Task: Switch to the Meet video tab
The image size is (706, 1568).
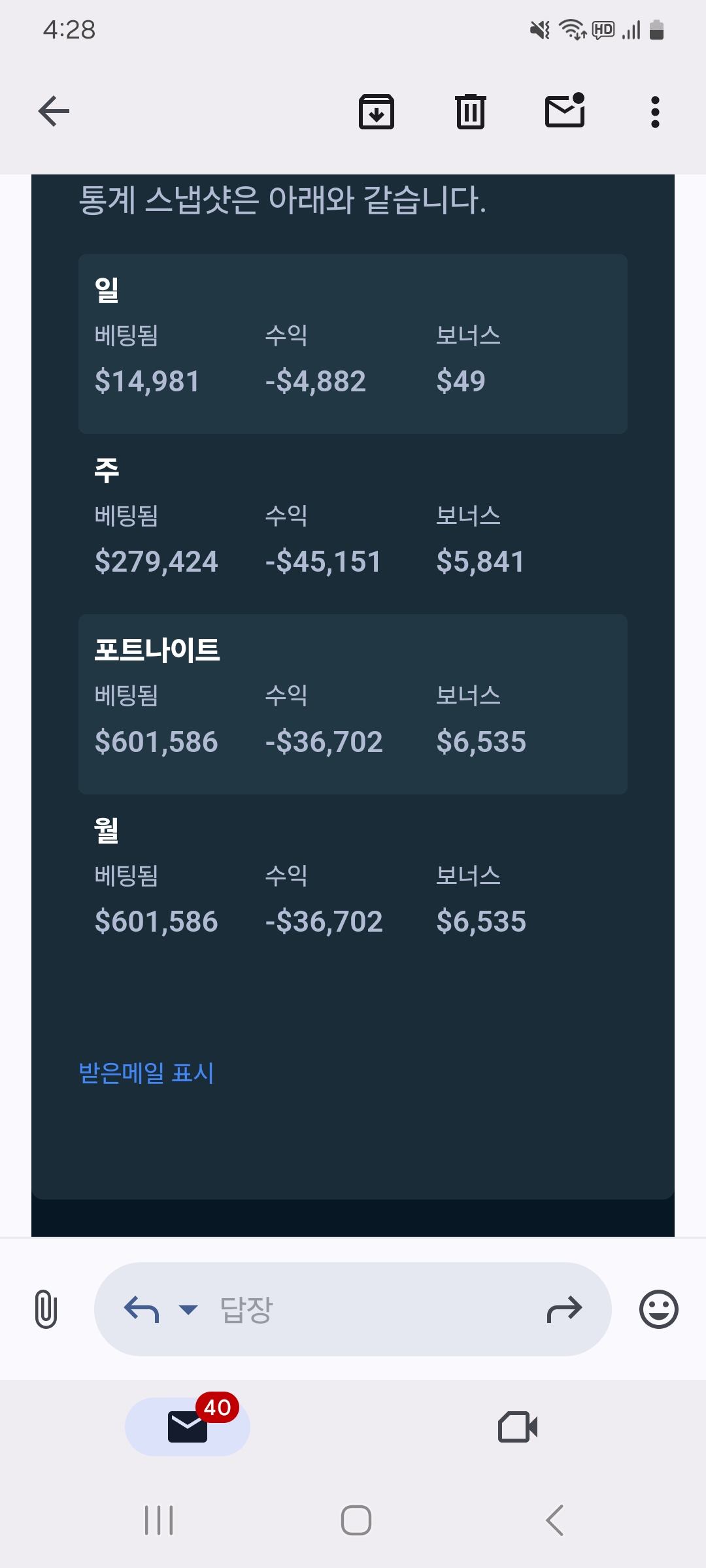Action: (518, 1427)
